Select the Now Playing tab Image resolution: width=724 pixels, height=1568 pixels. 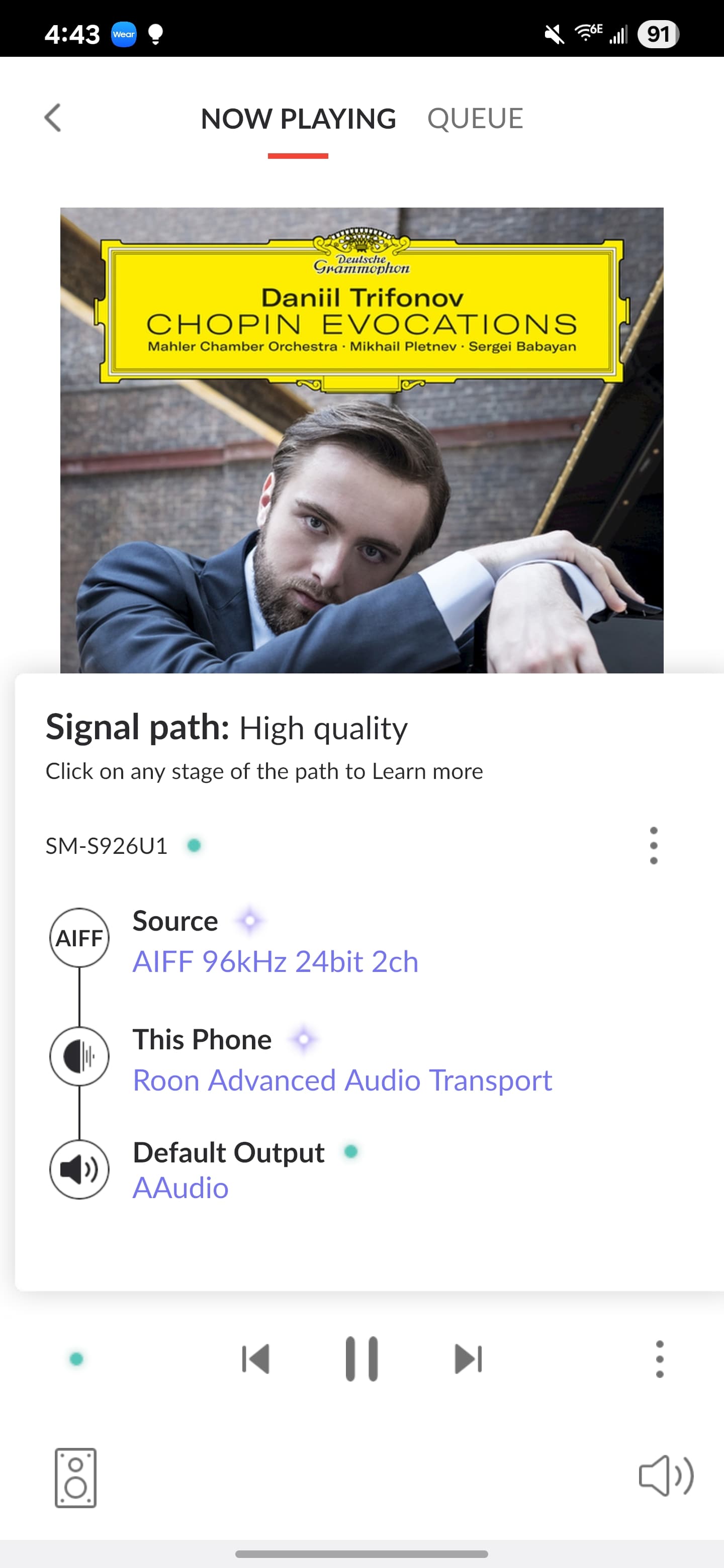[298, 119]
